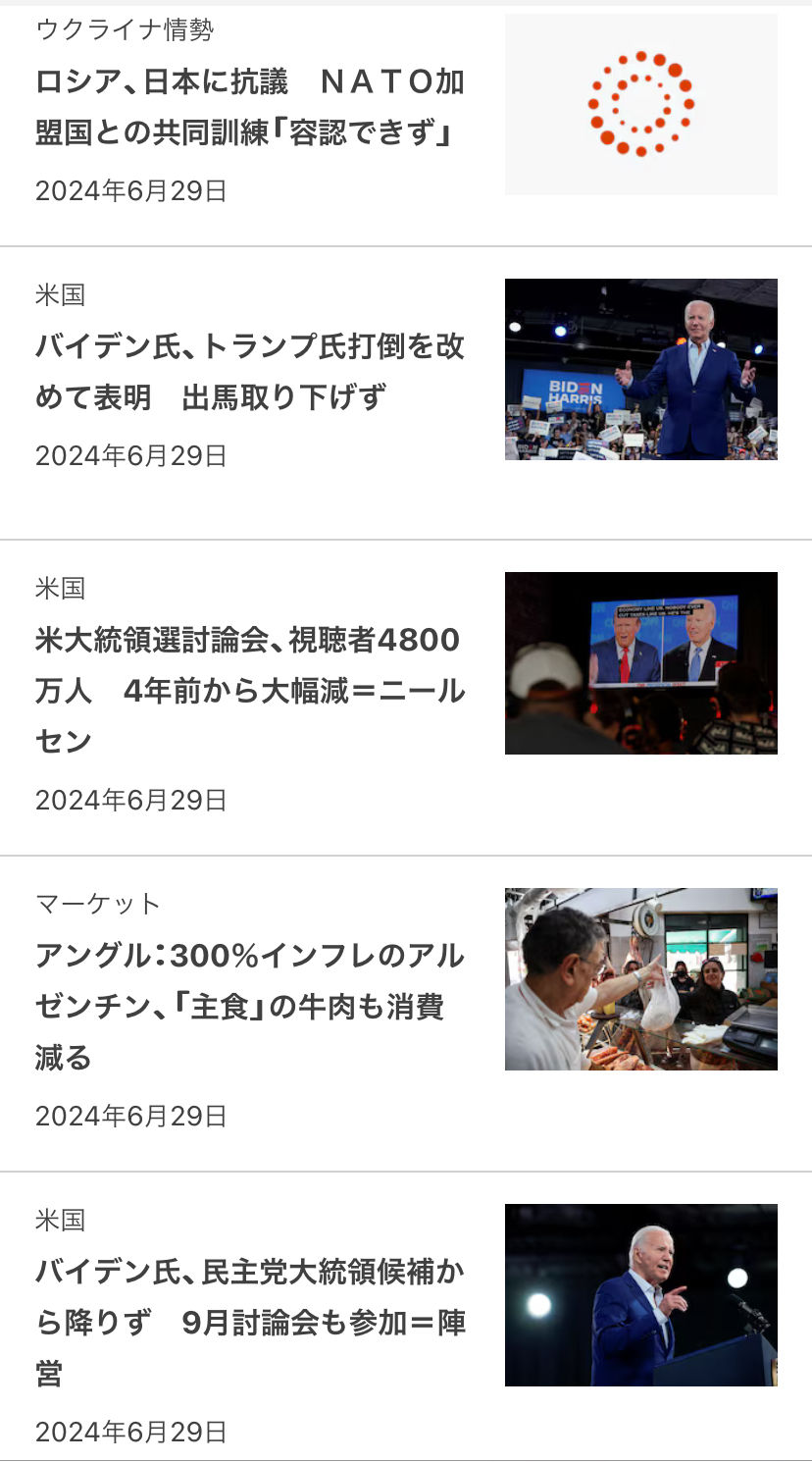Image resolution: width=812 pixels, height=1462 pixels.
Task: Read the バイデン氏、トランプ氏打倒を改めて表明 headline
Action: click(x=249, y=372)
